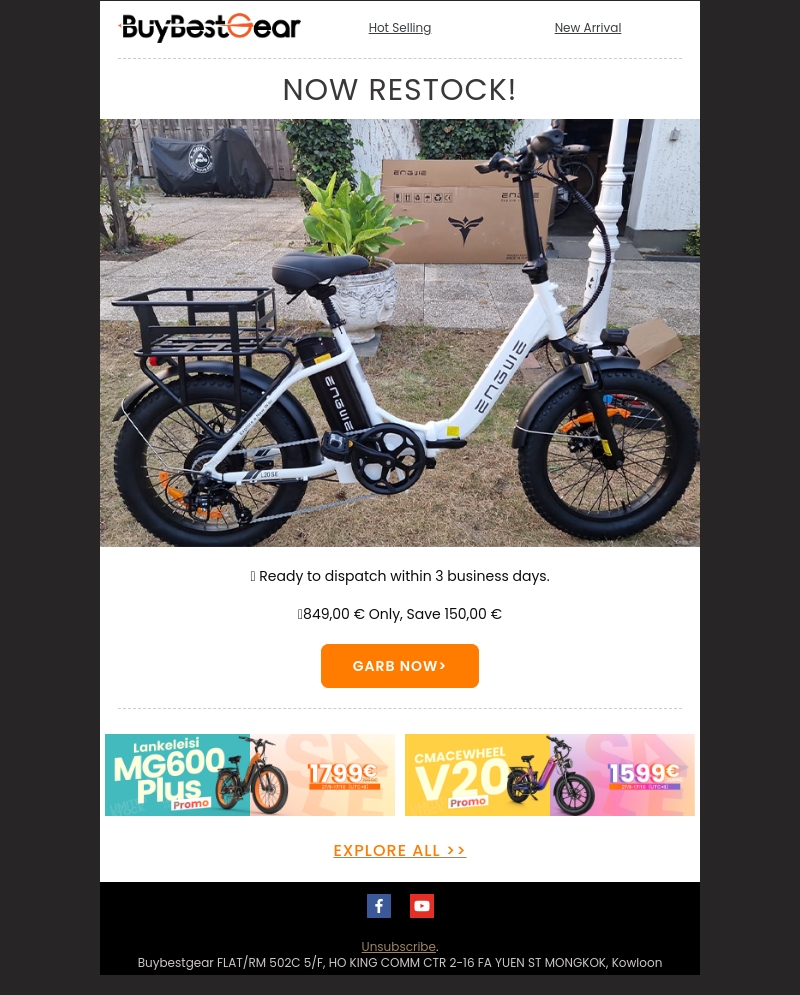View the restocked Engwe e-bike image
Image resolution: width=800 pixels, height=995 pixels.
(400, 333)
